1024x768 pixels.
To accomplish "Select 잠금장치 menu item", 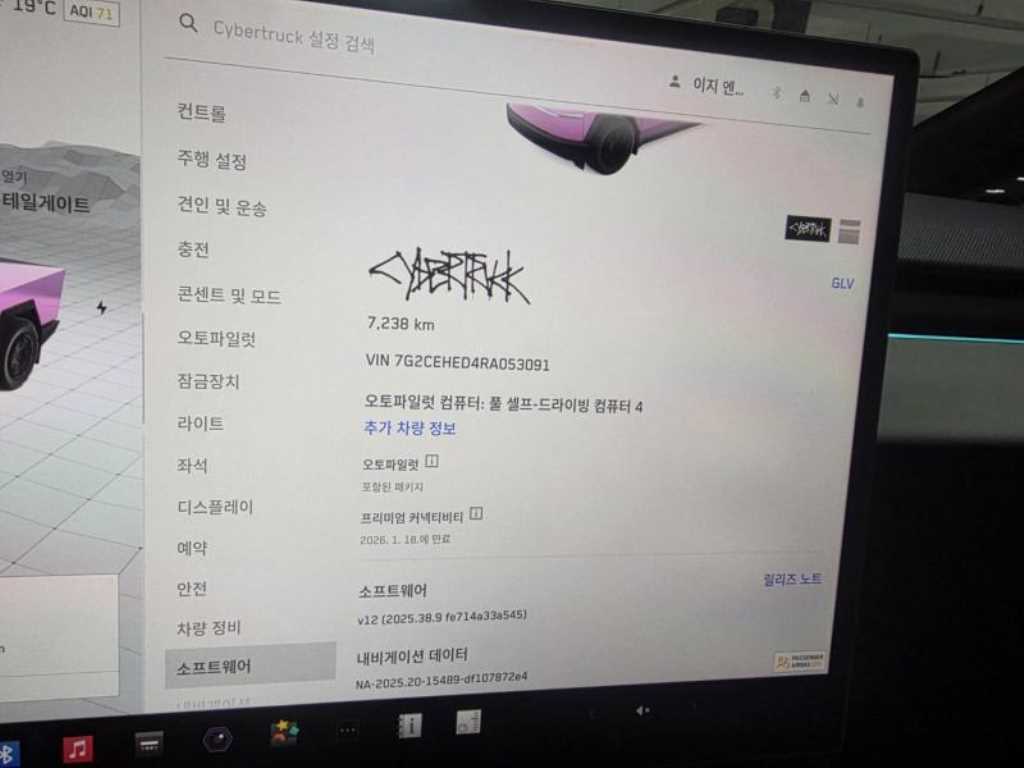I will coord(208,381).
